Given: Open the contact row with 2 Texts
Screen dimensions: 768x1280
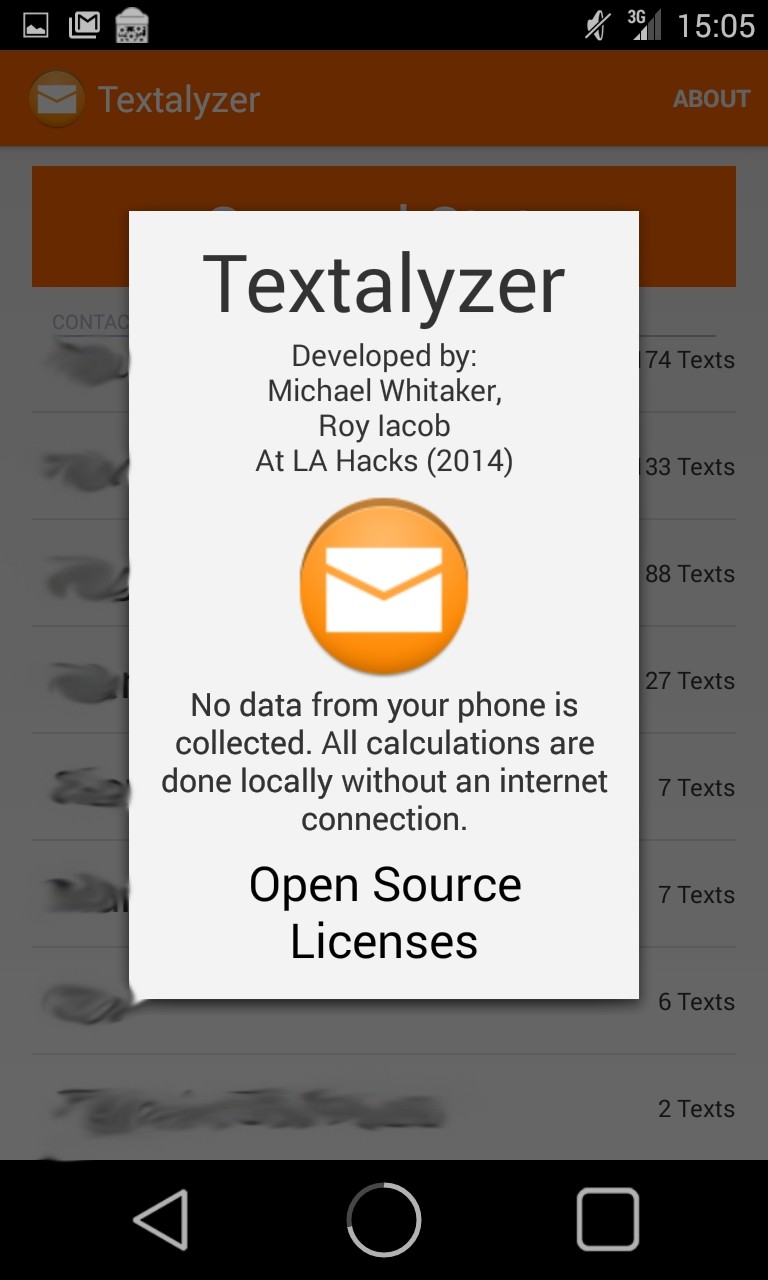Looking at the screenshot, I should pos(384,1108).
